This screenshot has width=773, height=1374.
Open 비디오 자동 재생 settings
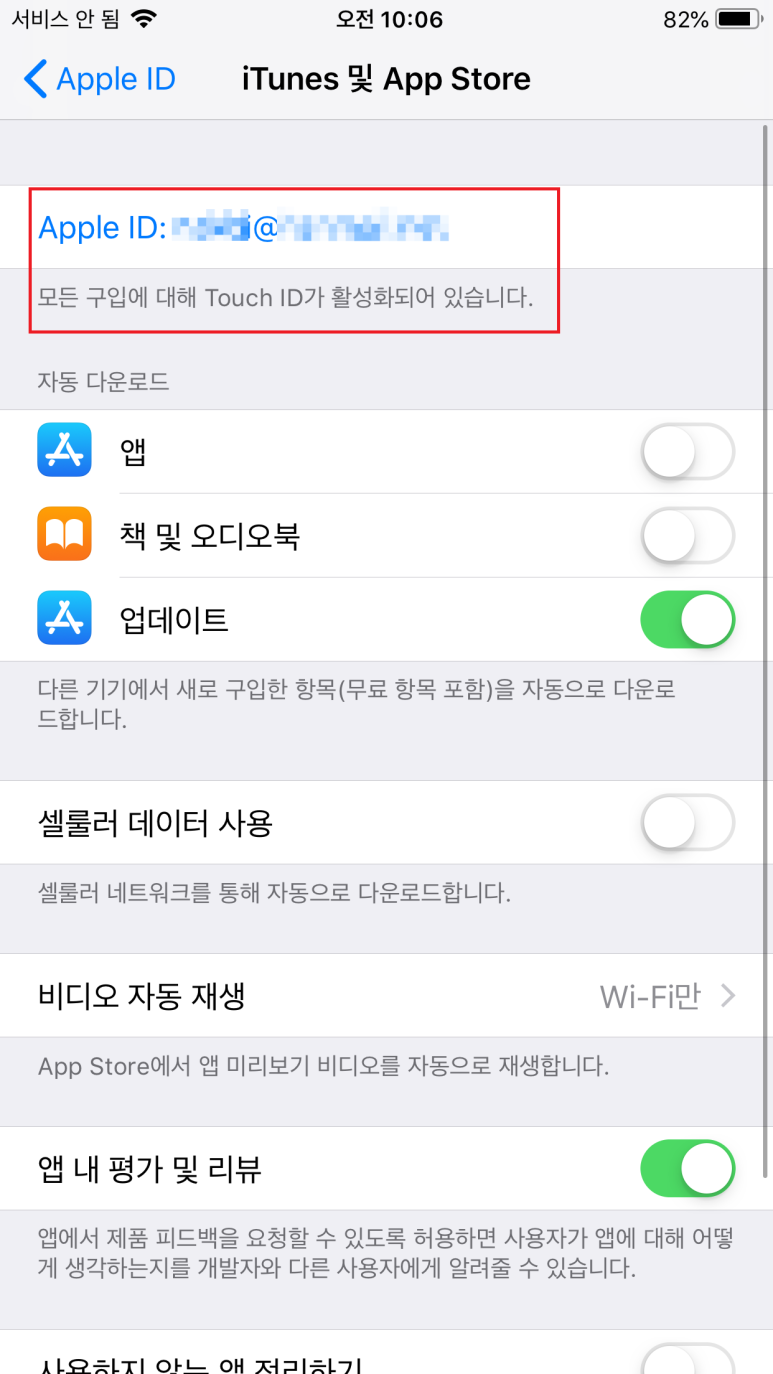tap(386, 996)
